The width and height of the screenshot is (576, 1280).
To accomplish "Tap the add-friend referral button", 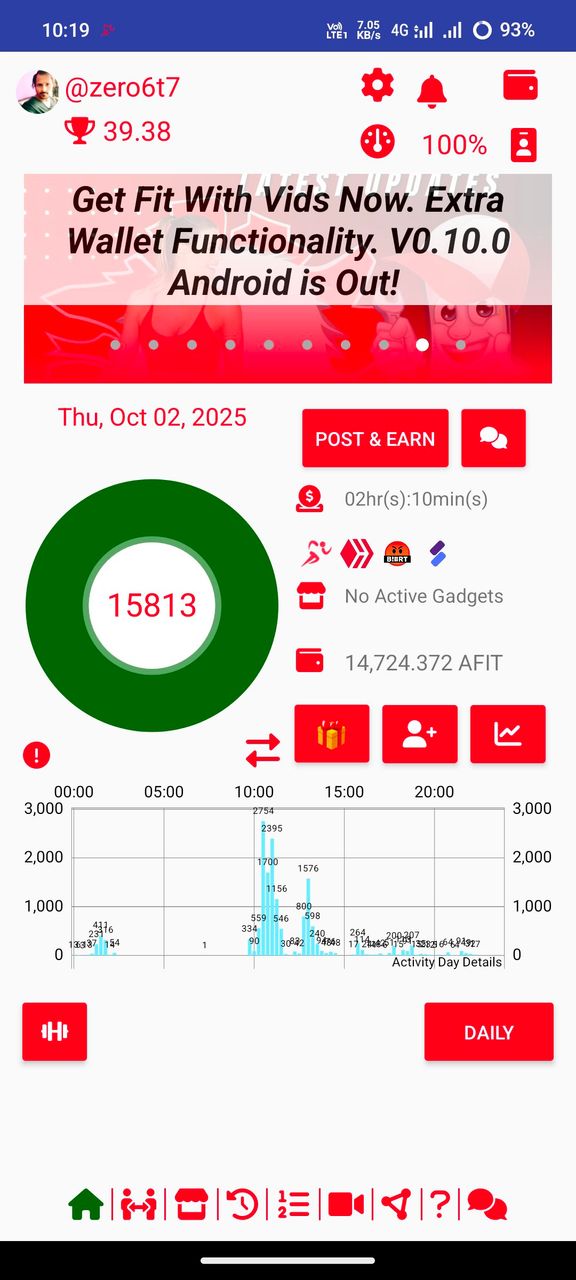I will [x=419, y=734].
